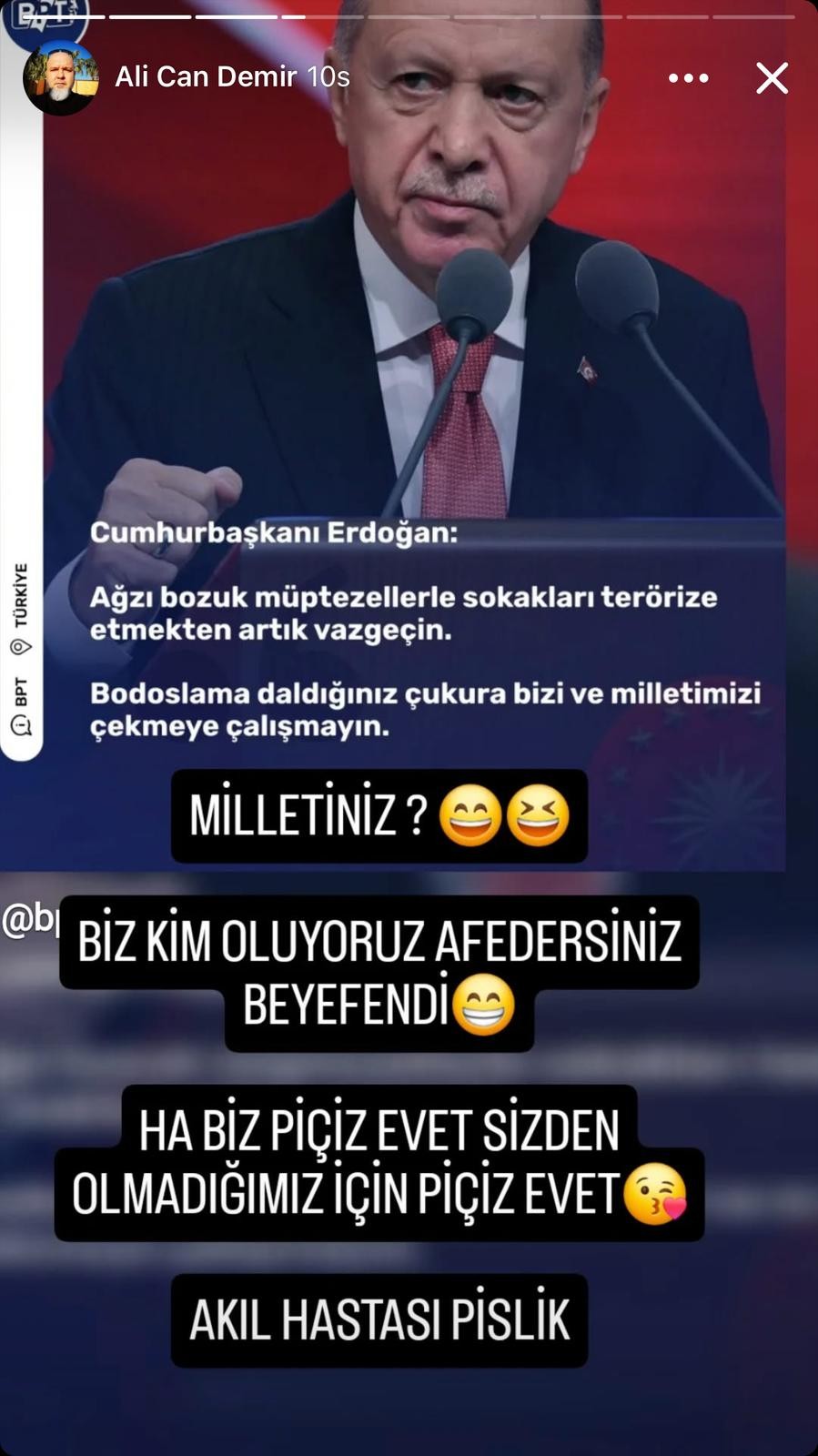Open Ali Can Demir's profile picture
The width and height of the screenshot is (818, 1456).
tap(60, 78)
